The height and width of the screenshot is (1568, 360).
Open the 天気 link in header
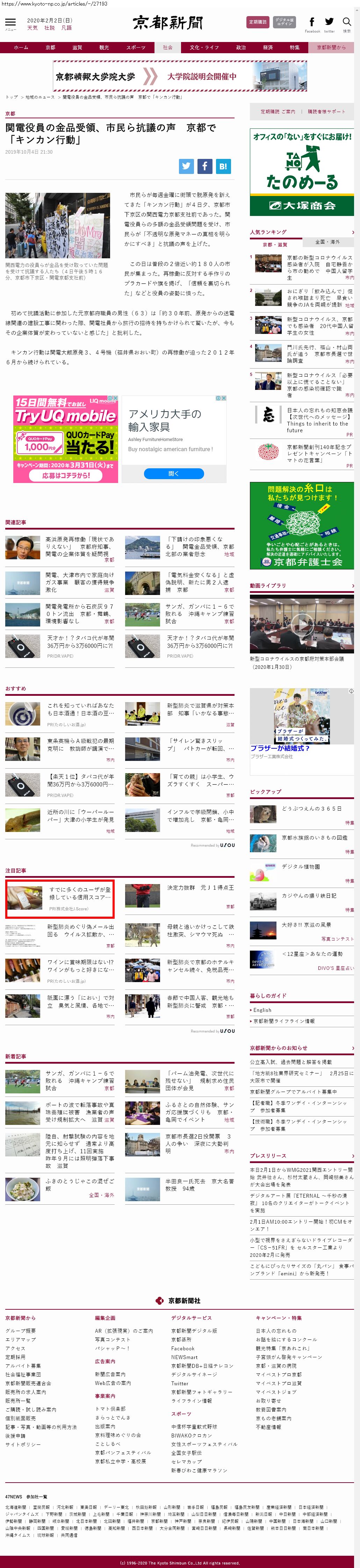click(x=32, y=28)
